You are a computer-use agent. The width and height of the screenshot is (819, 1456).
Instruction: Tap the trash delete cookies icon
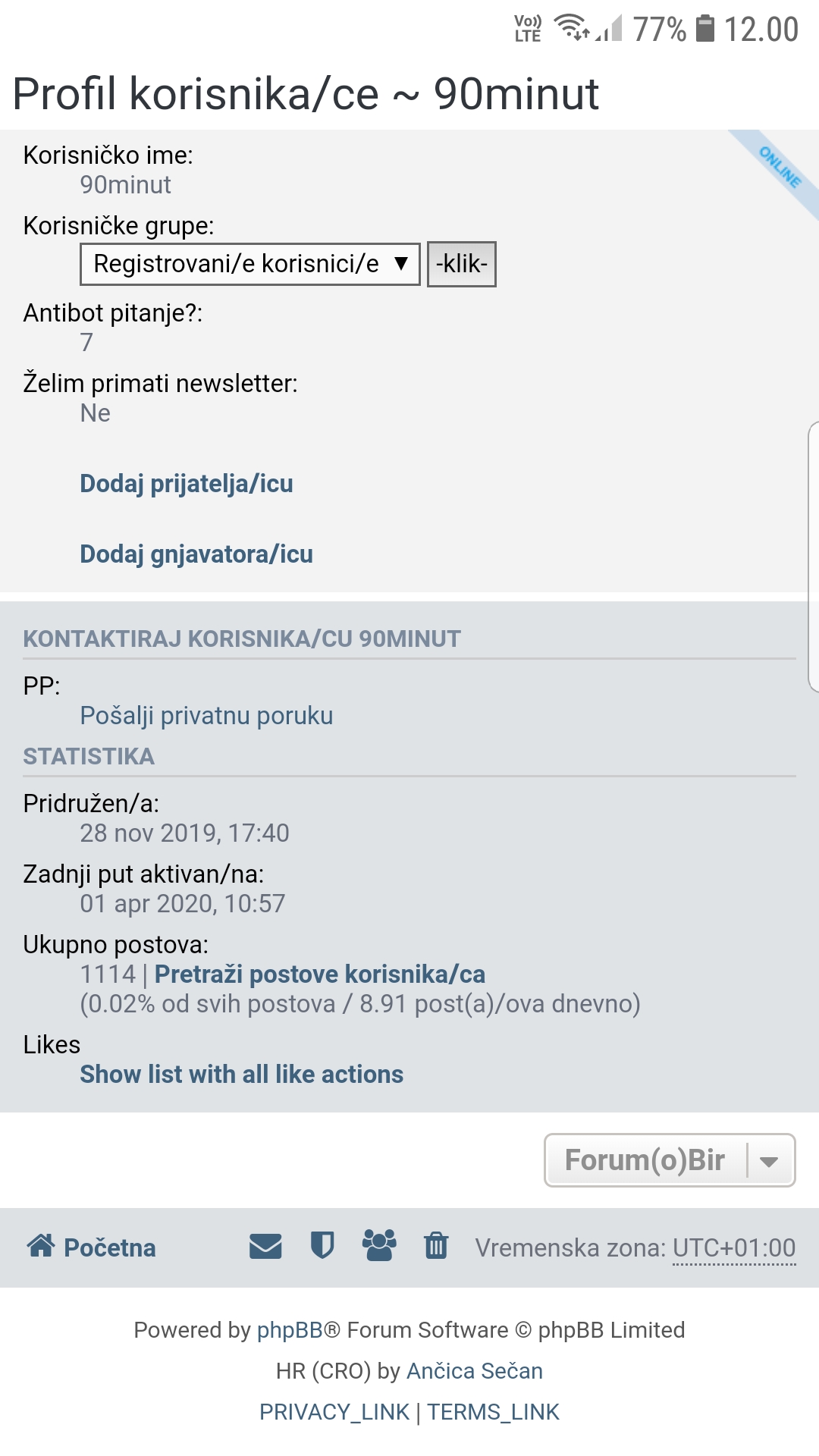[x=436, y=1245]
